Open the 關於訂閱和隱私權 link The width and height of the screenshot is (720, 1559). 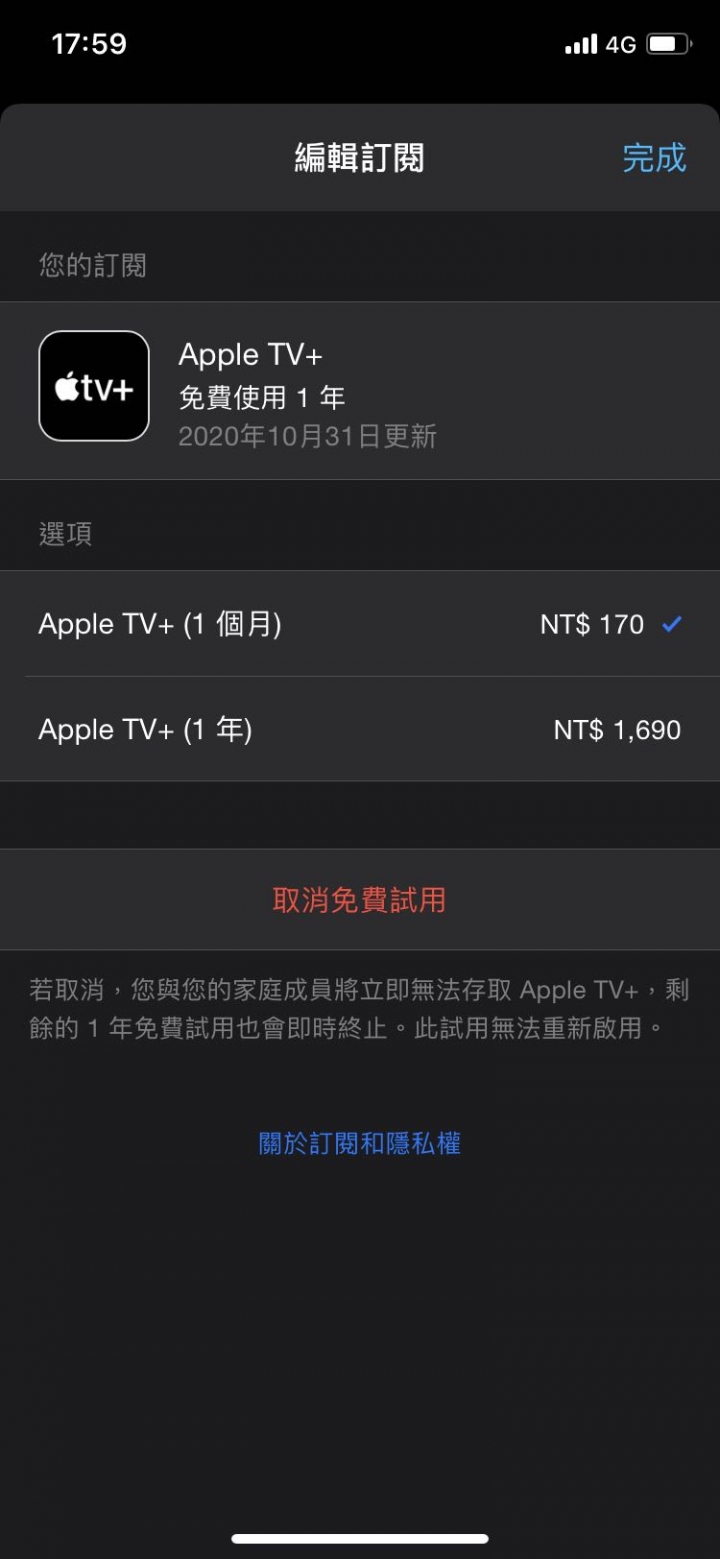[360, 1143]
